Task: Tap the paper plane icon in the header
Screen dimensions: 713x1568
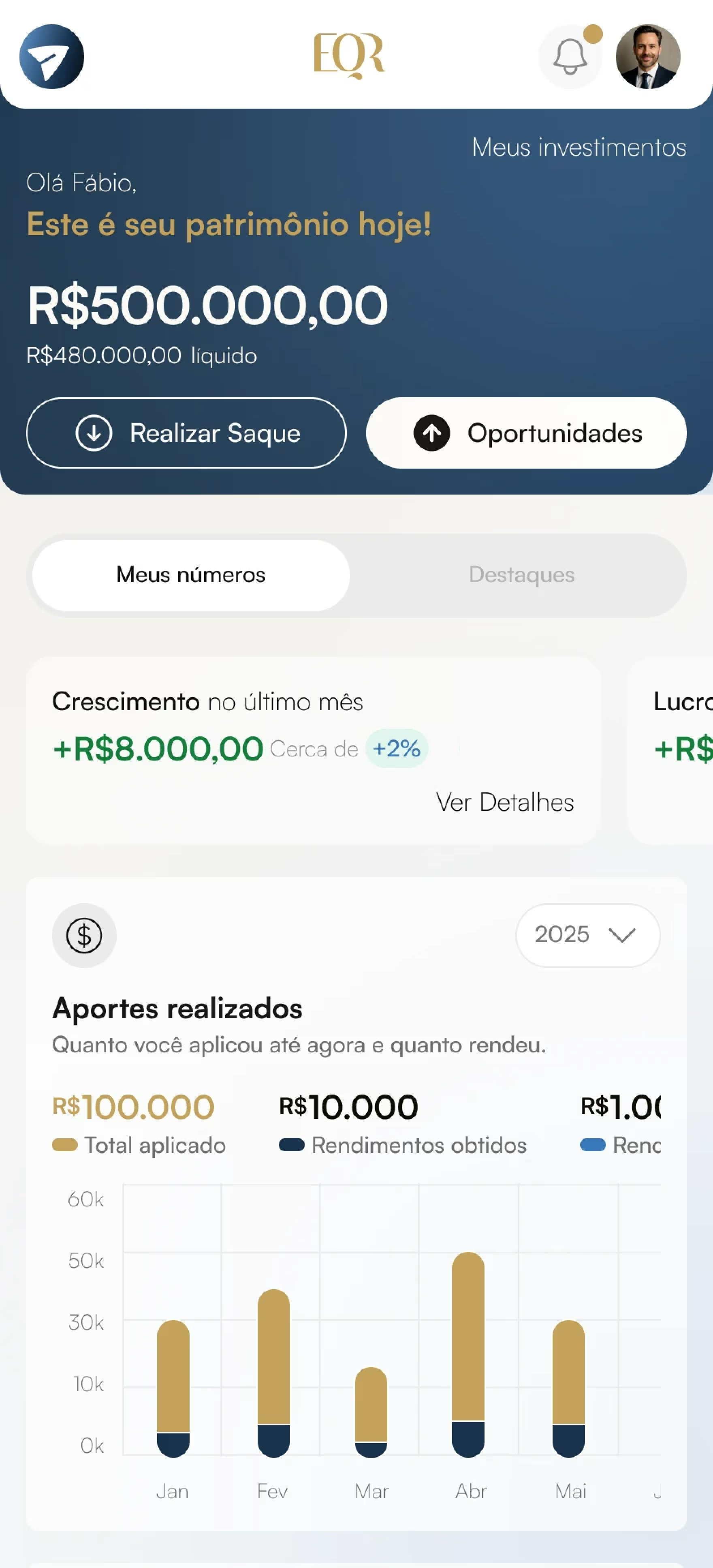Action: coord(52,57)
